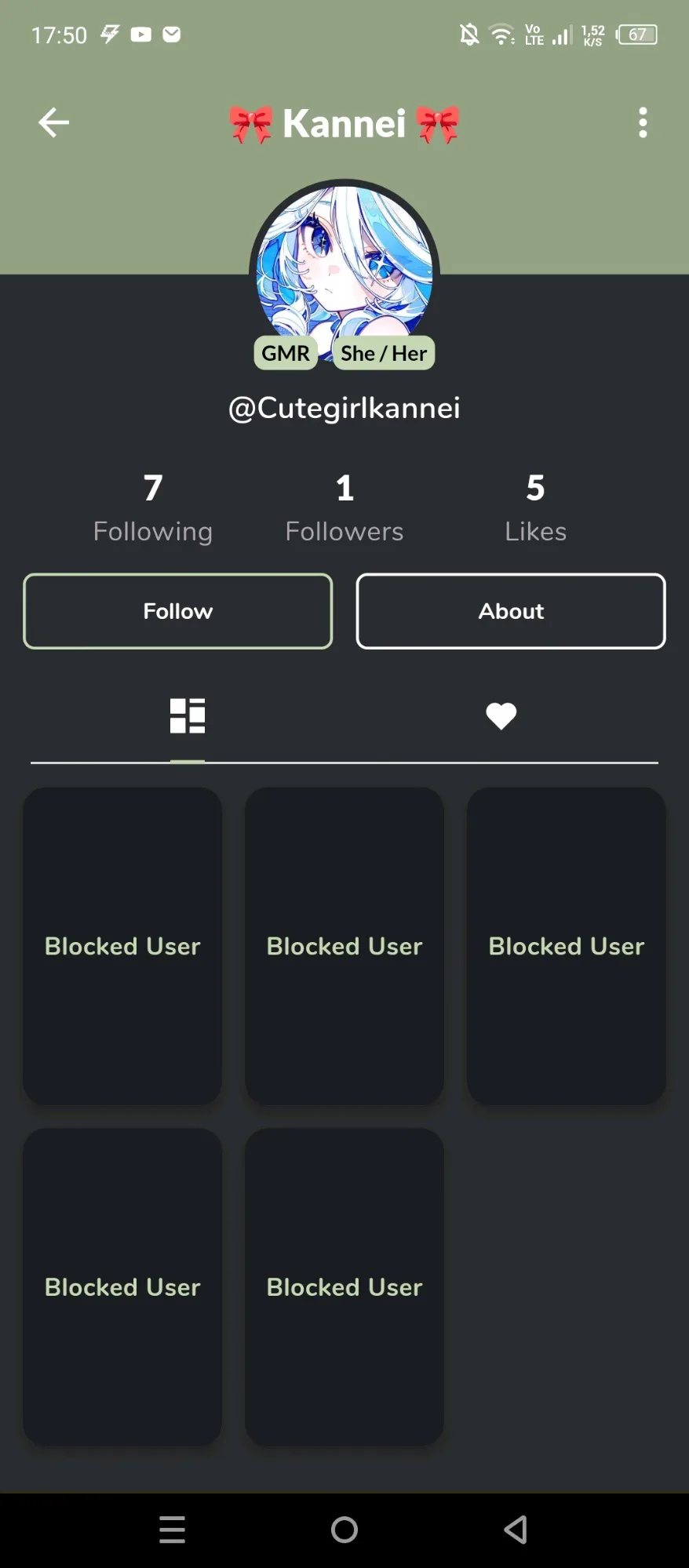Tap the system home button

pyautogui.click(x=344, y=1529)
